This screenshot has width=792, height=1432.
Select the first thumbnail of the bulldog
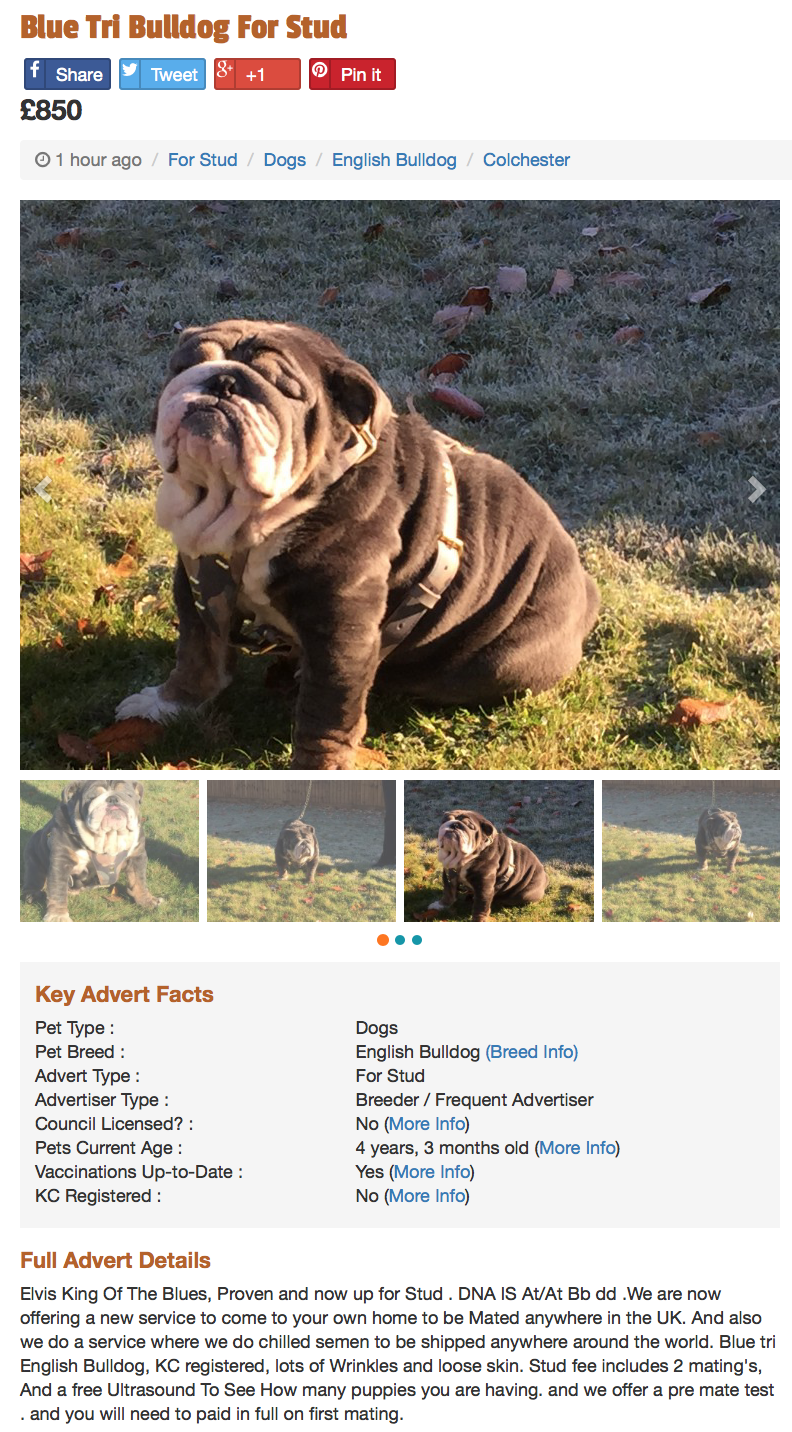[109, 851]
